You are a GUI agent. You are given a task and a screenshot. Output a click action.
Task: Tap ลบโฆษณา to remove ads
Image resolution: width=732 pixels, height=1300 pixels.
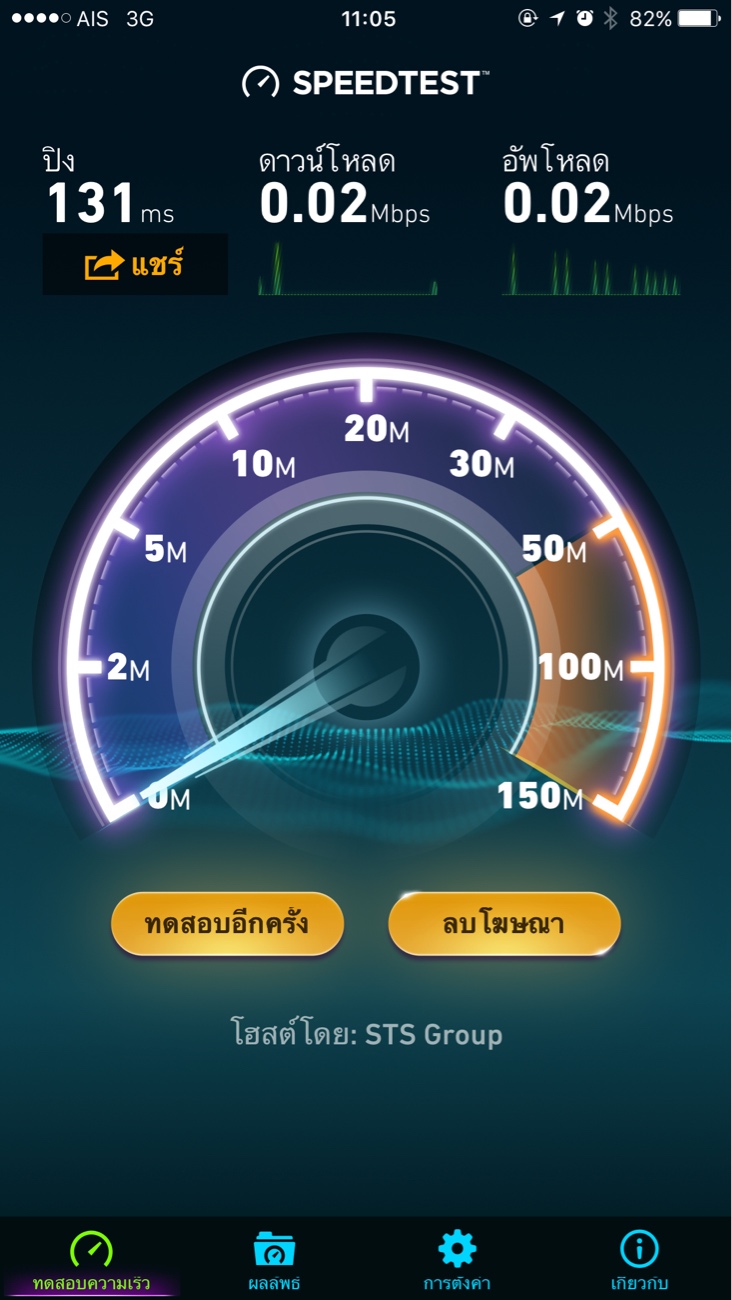point(504,923)
